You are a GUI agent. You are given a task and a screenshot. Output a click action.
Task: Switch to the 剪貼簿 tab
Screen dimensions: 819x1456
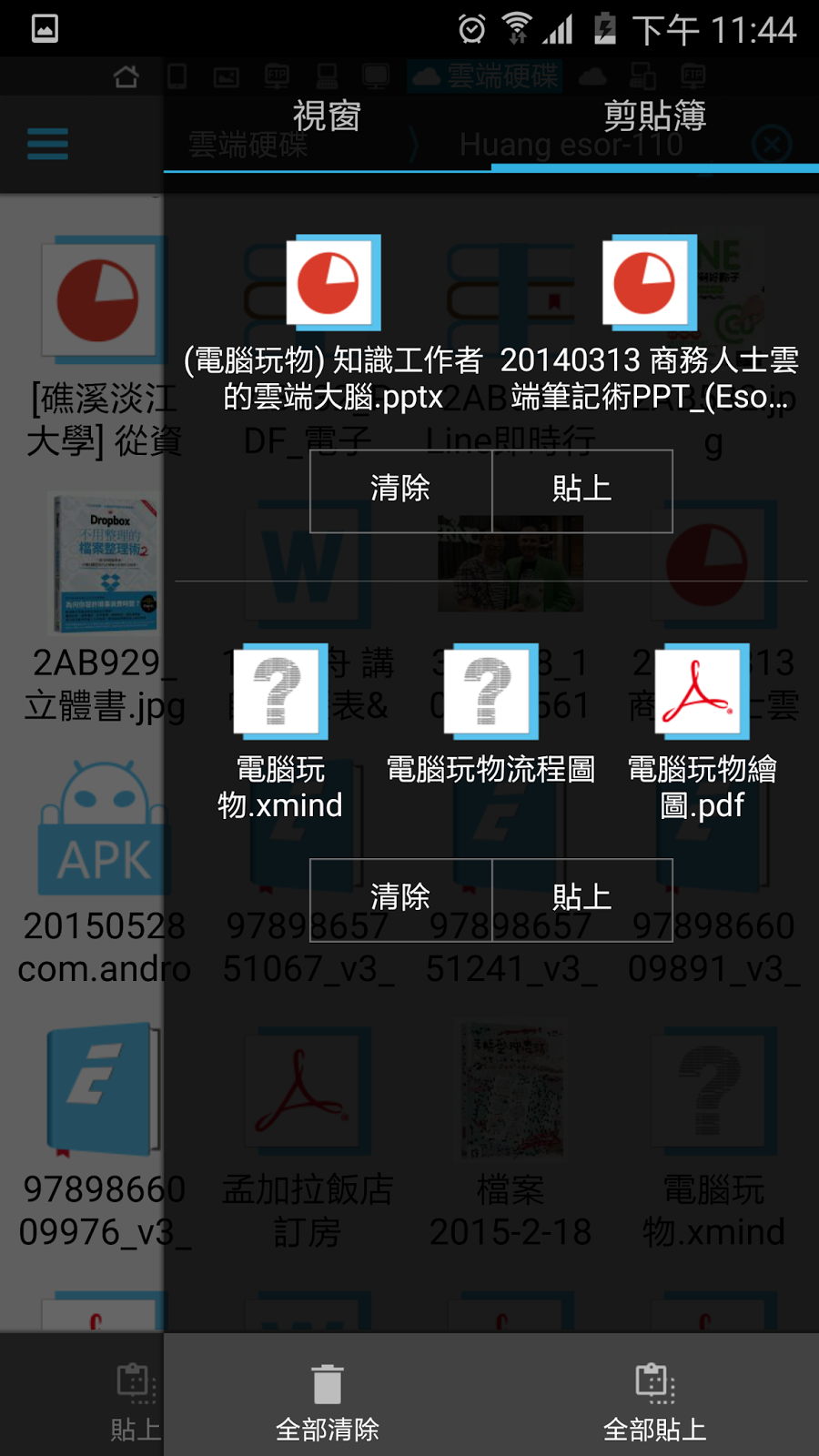pos(654,118)
